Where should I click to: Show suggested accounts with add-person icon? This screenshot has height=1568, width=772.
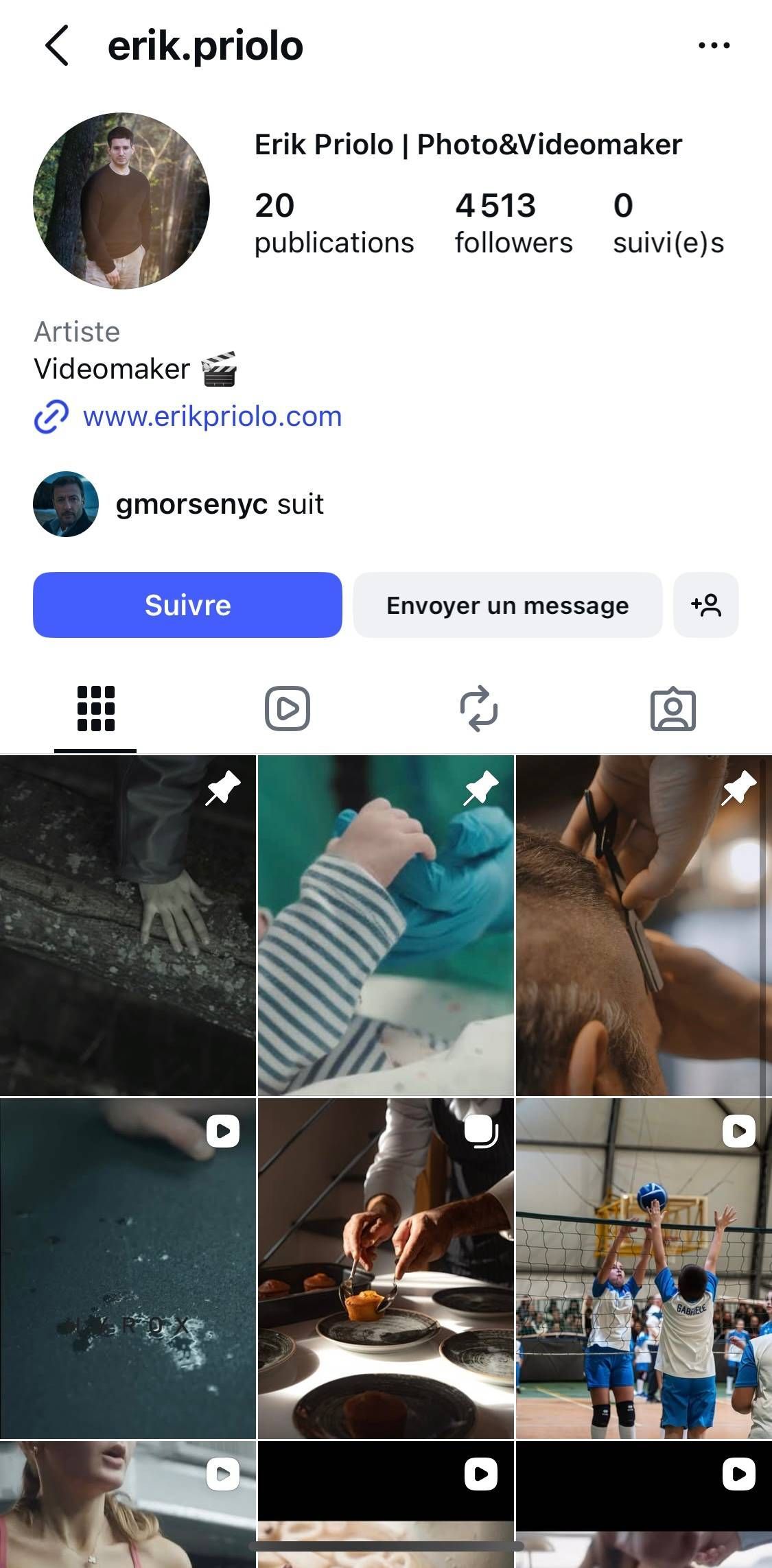click(x=705, y=605)
